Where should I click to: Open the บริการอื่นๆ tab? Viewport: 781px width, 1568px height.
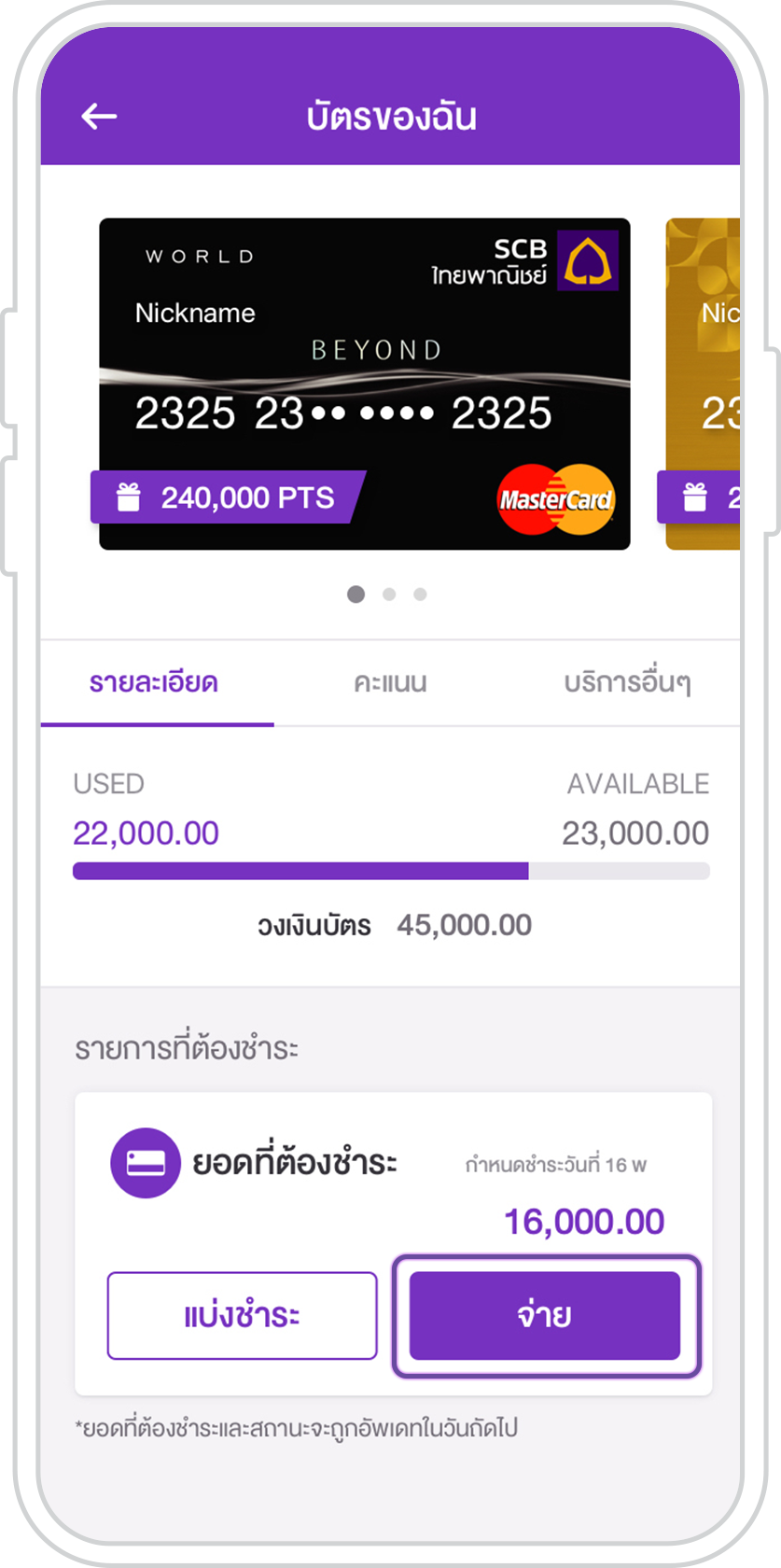[627, 682]
